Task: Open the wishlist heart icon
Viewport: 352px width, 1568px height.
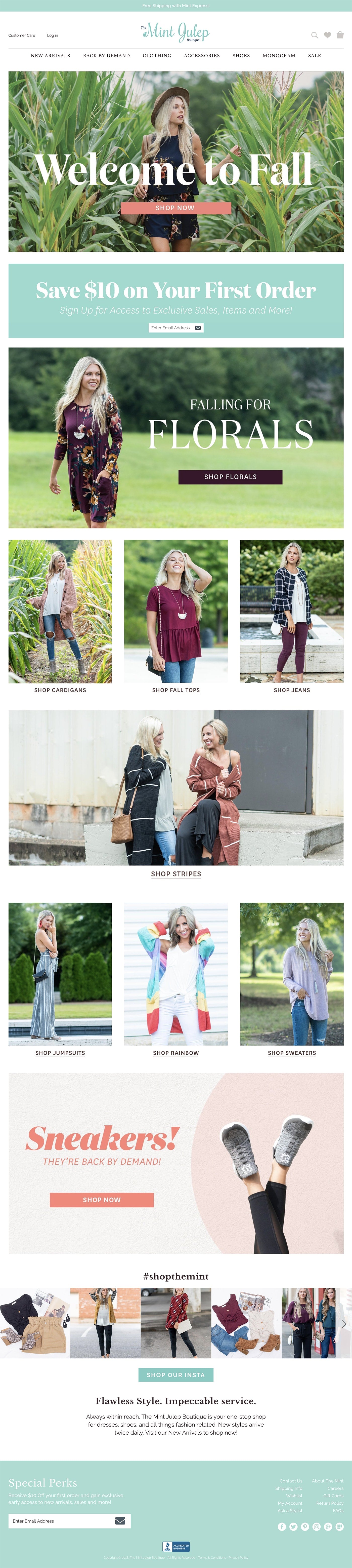Action: click(327, 35)
